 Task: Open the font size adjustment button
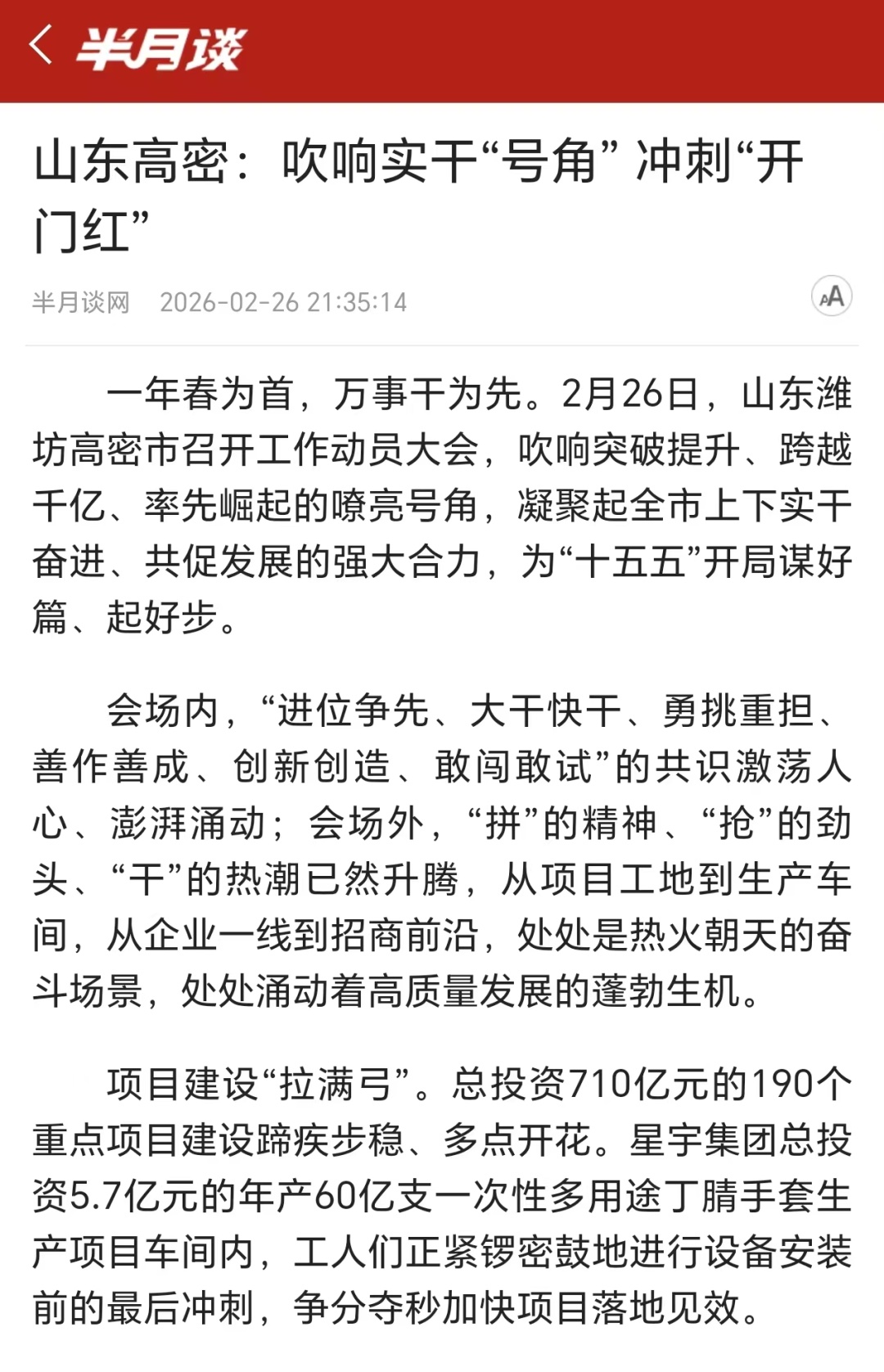point(831,296)
